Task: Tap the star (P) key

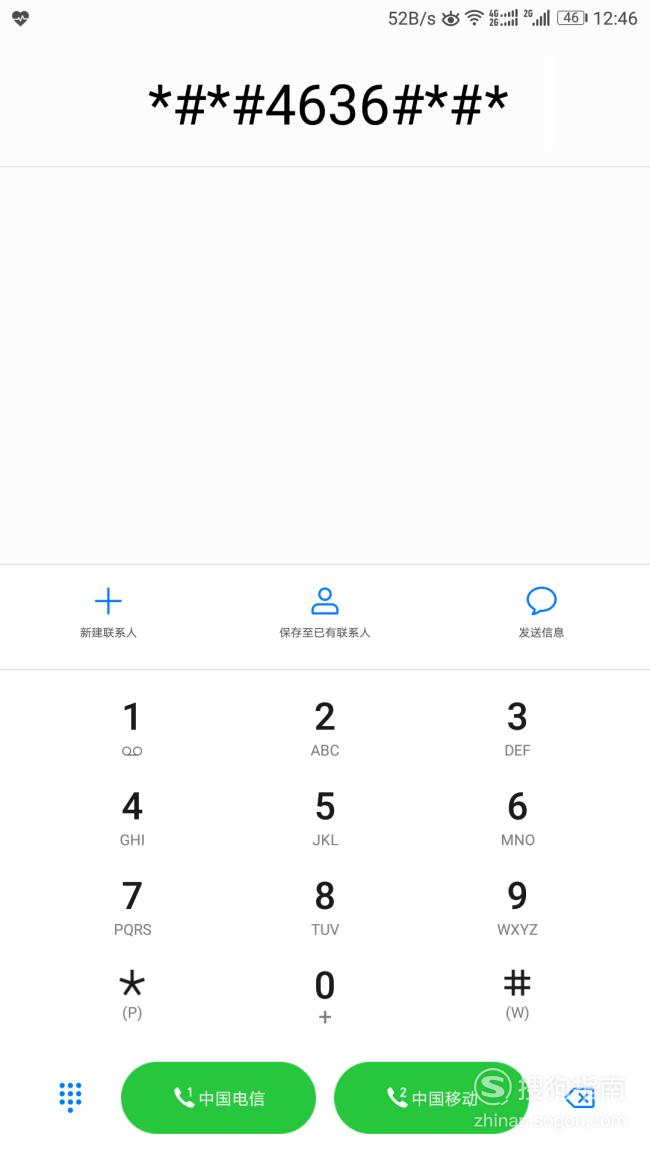Action: [x=132, y=996]
